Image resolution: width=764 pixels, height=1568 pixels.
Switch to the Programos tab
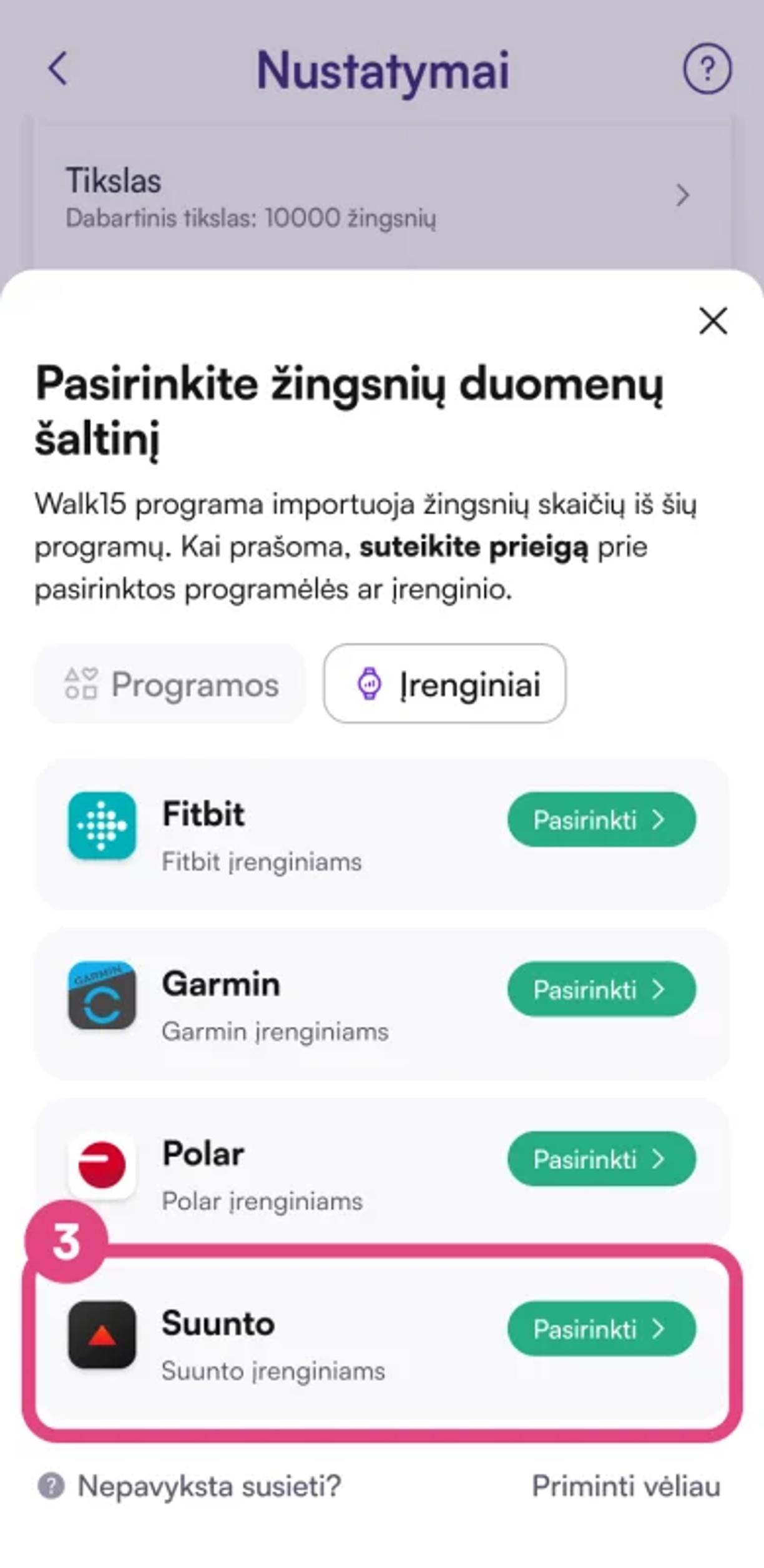click(x=170, y=684)
